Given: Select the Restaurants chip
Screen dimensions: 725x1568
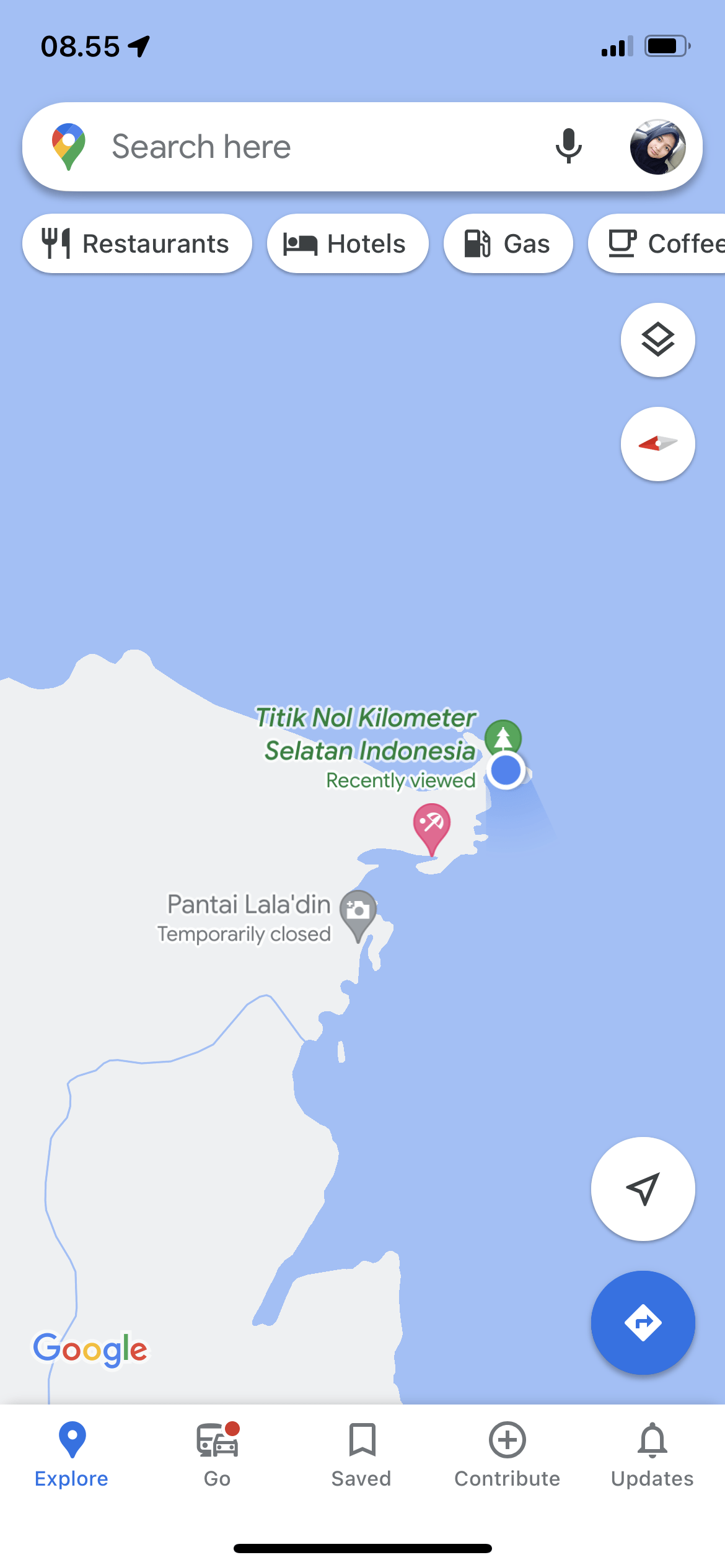Looking at the screenshot, I should click(137, 243).
